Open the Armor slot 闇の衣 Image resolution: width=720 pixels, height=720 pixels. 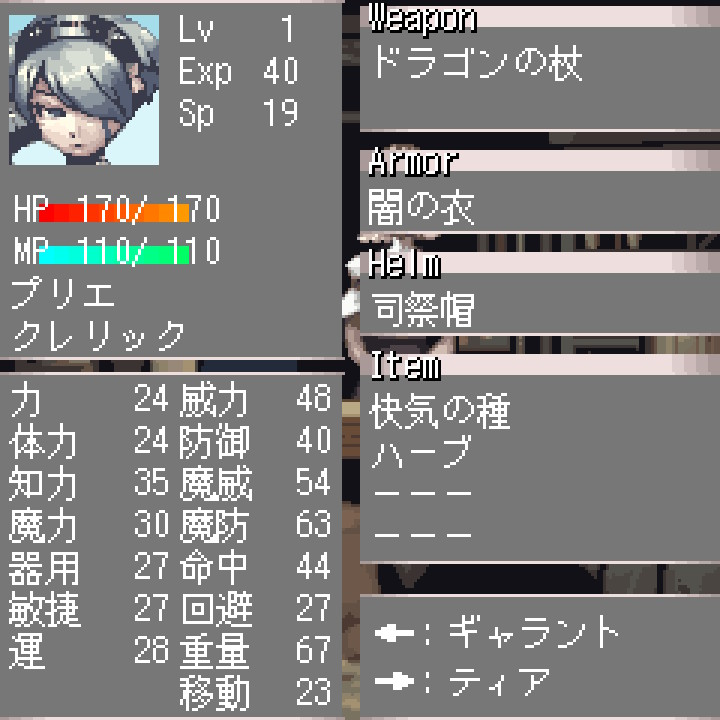tap(422, 208)
